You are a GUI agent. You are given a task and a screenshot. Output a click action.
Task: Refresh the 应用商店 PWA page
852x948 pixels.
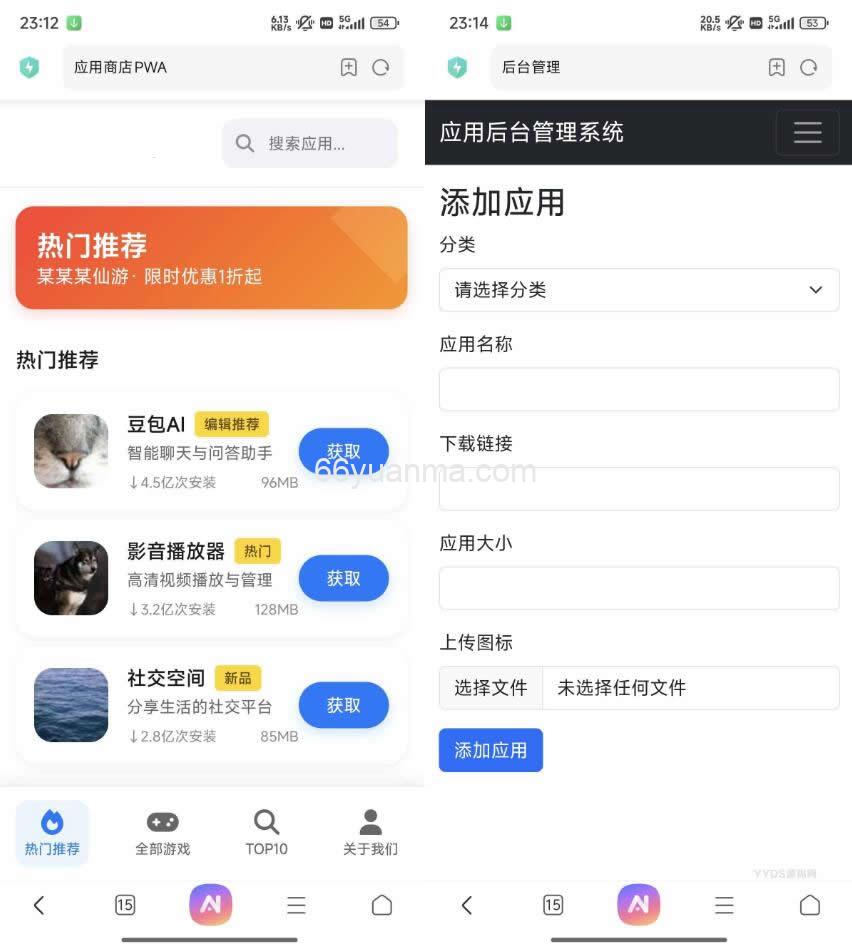[381, 67]
